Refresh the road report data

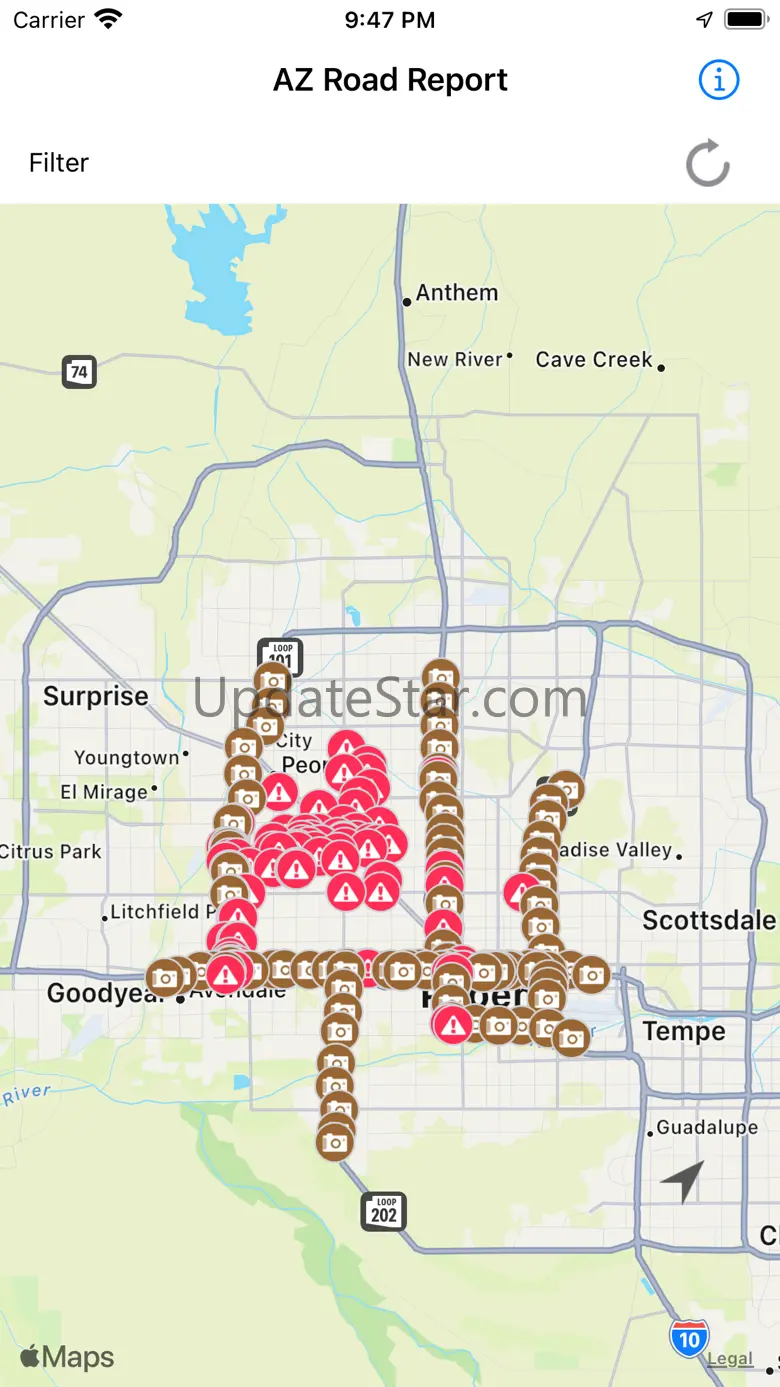(x=707, y=163)
